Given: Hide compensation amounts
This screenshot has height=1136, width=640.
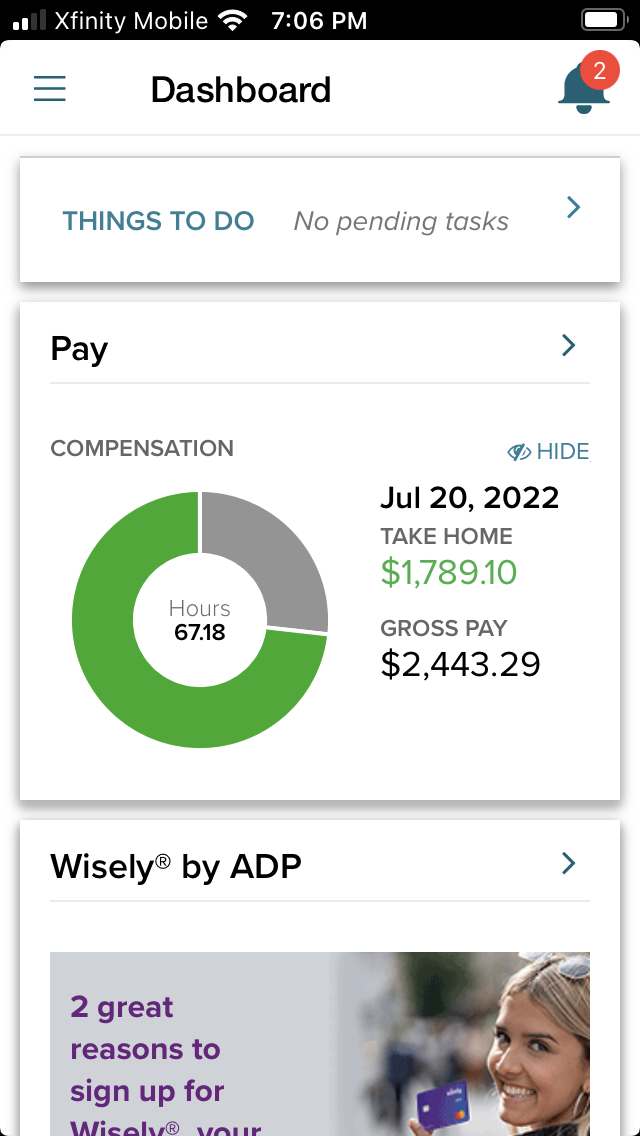Looking at the screenshot, I should pos(549,452).
